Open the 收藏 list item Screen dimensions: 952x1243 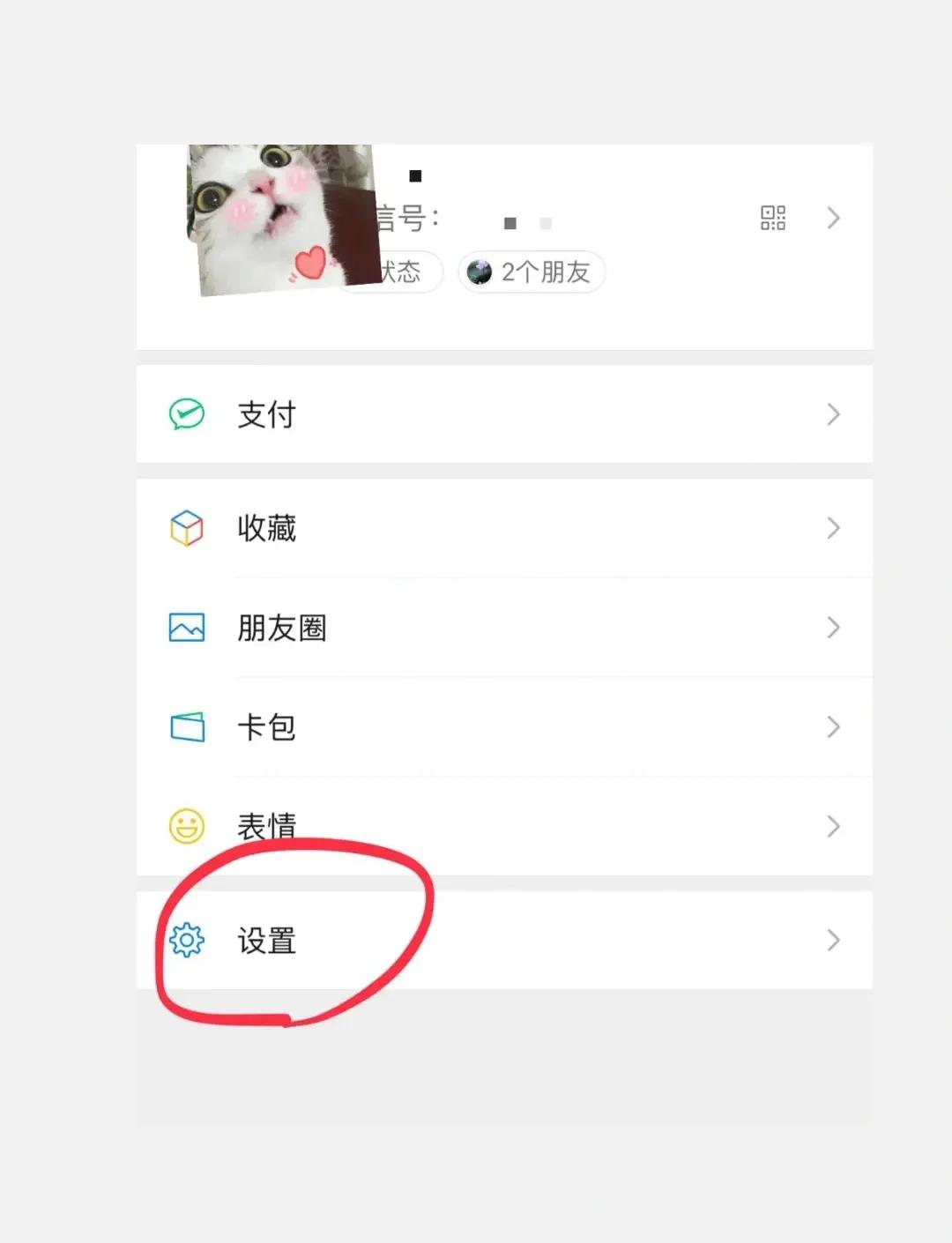(267, 527)
